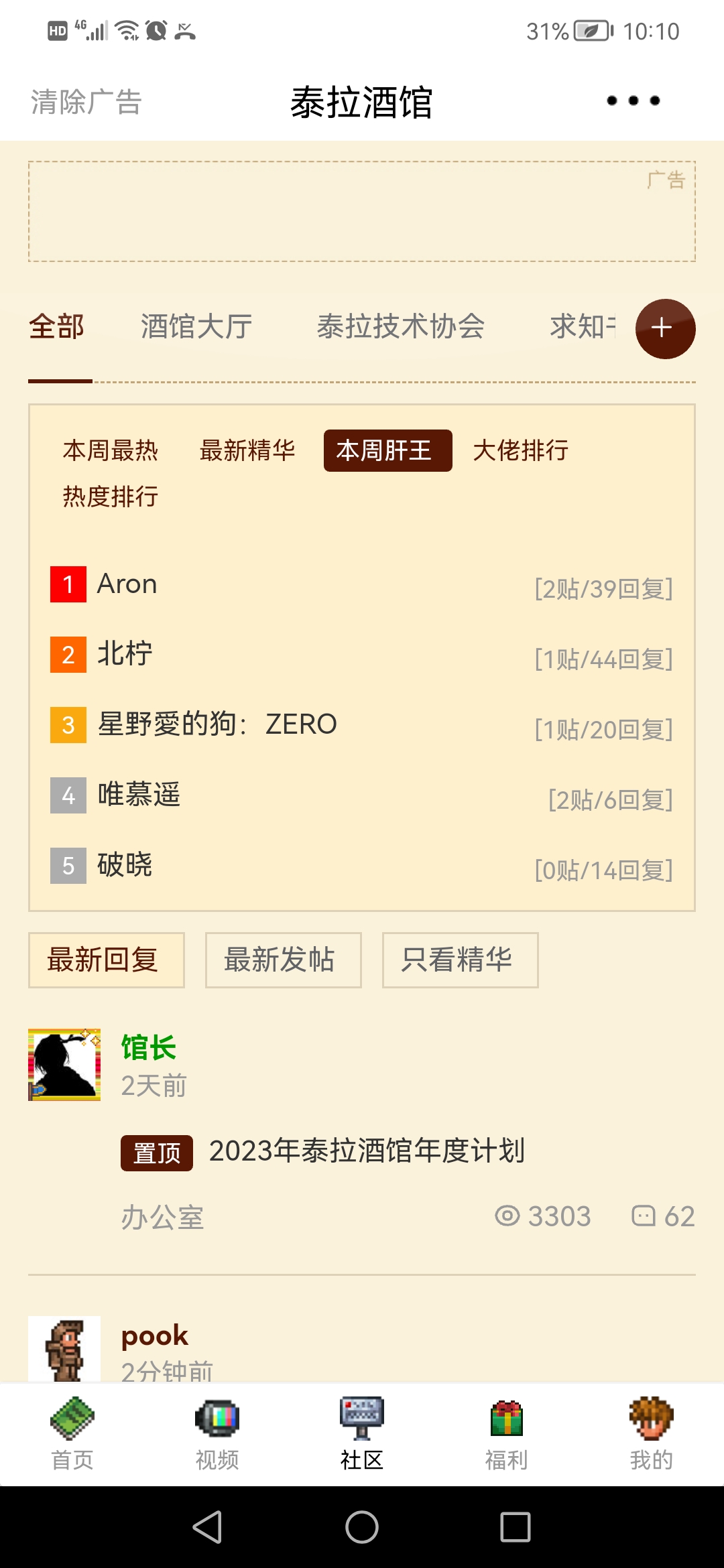
Task: Select the 本周最热 ranking
Action: 111,450
